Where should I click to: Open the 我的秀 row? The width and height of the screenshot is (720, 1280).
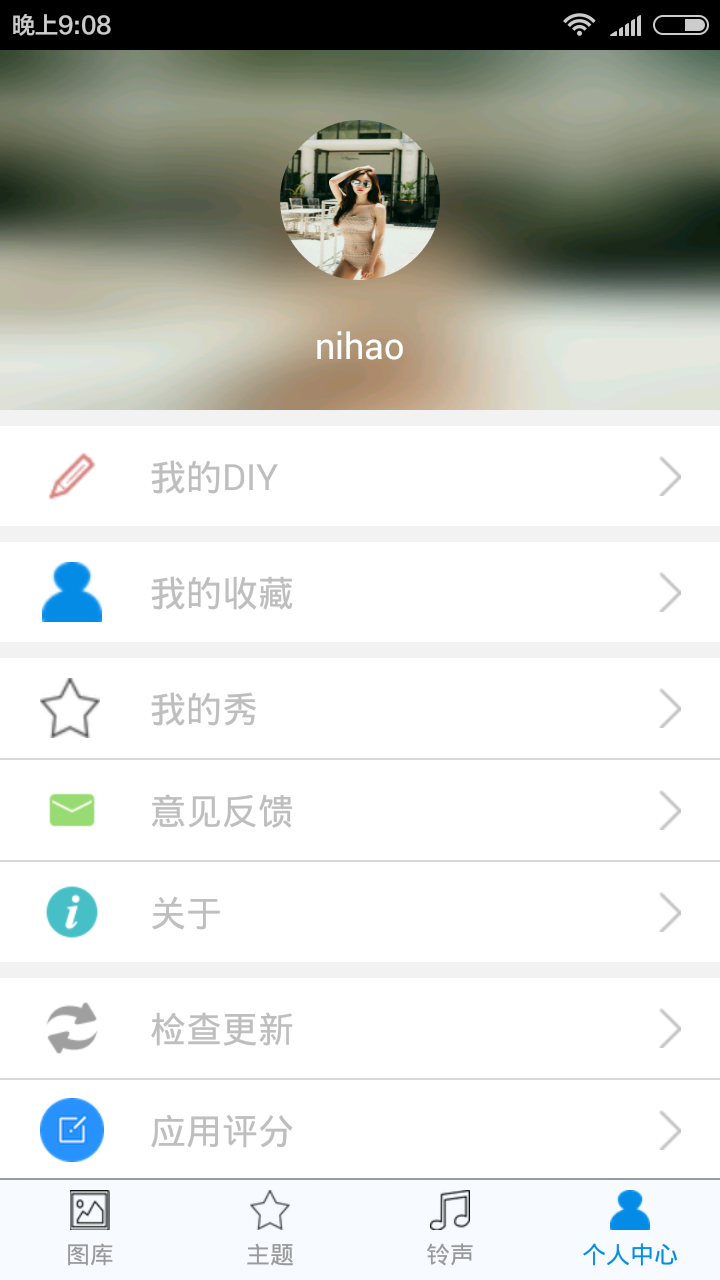360,709
